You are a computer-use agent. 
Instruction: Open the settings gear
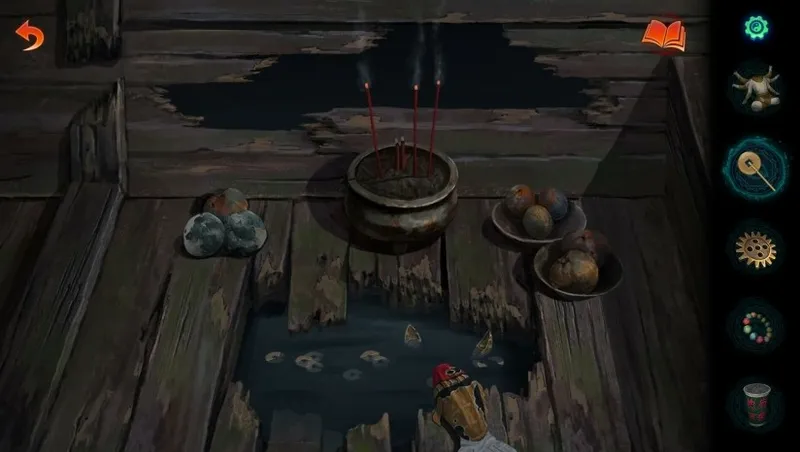[756, 28]
